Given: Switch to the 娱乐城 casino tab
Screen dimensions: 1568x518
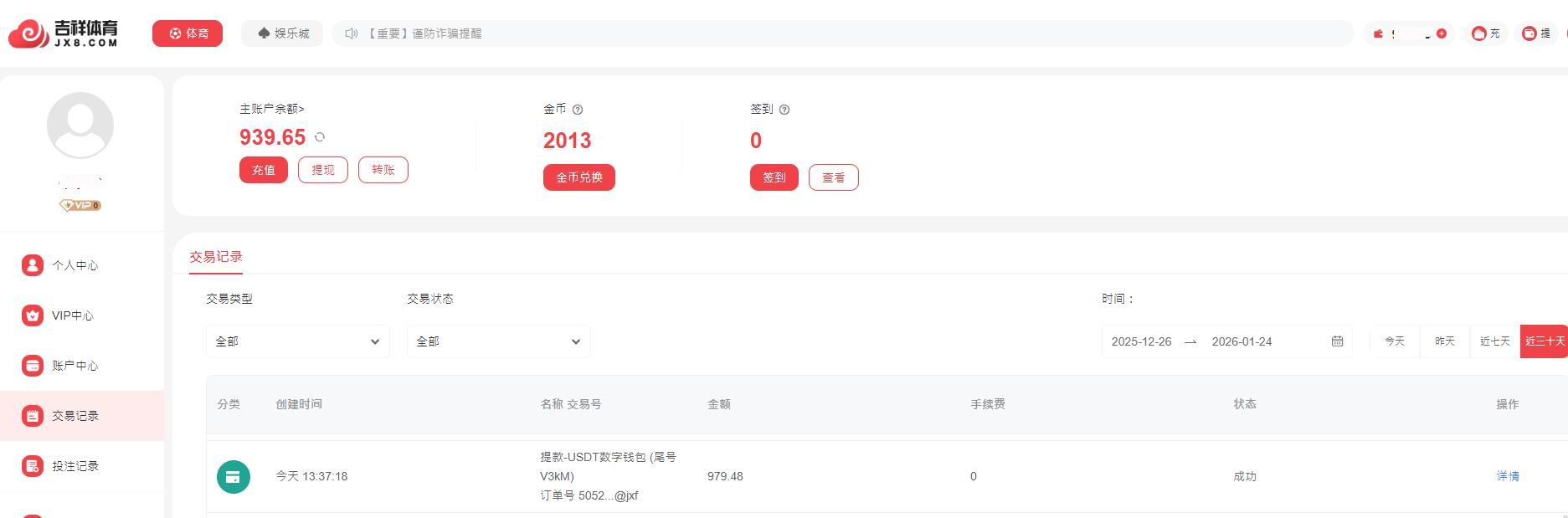Looking at the screenshot, I should (x=283, y=33).
